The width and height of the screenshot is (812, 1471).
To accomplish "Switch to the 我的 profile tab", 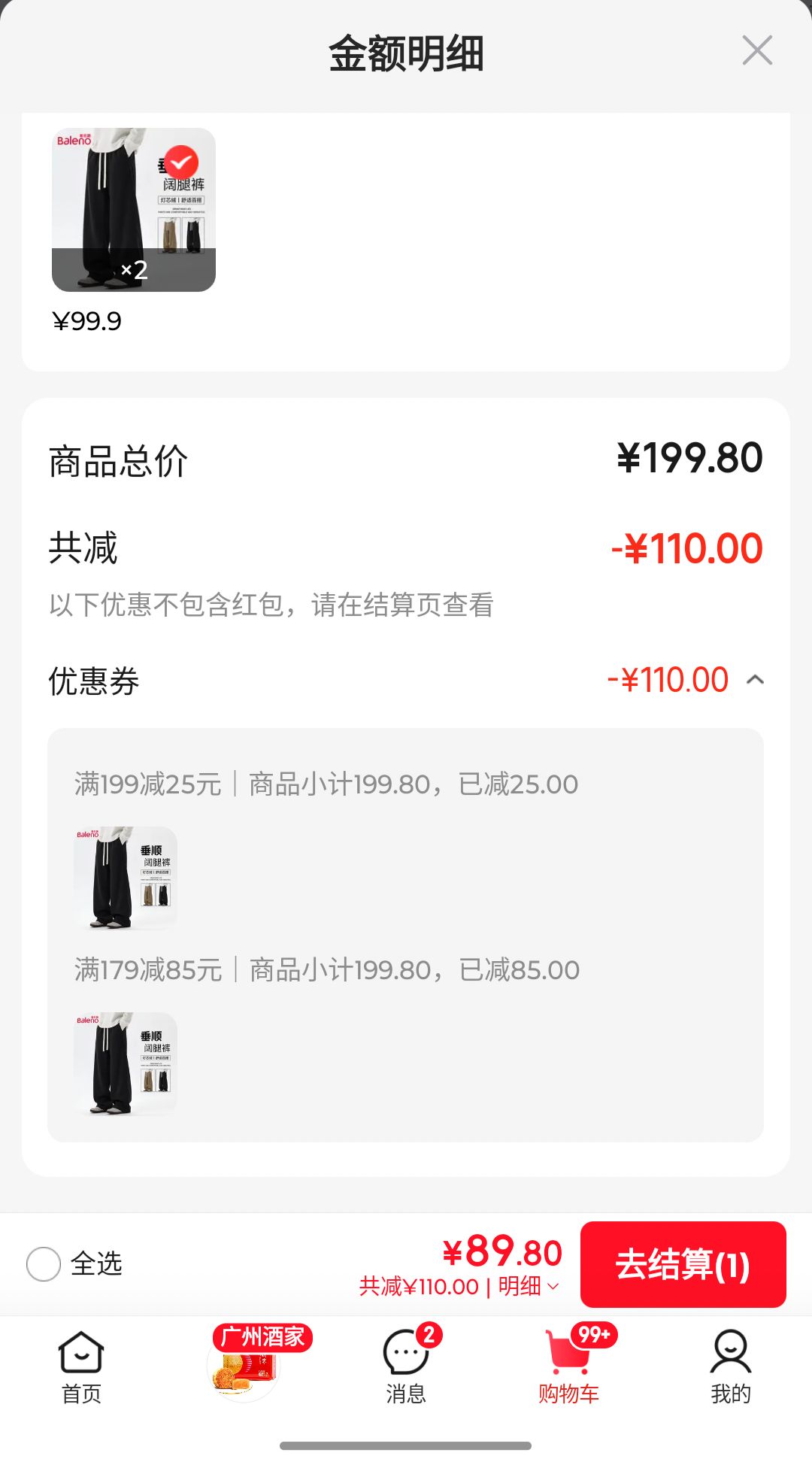I will coord(731,1367).
